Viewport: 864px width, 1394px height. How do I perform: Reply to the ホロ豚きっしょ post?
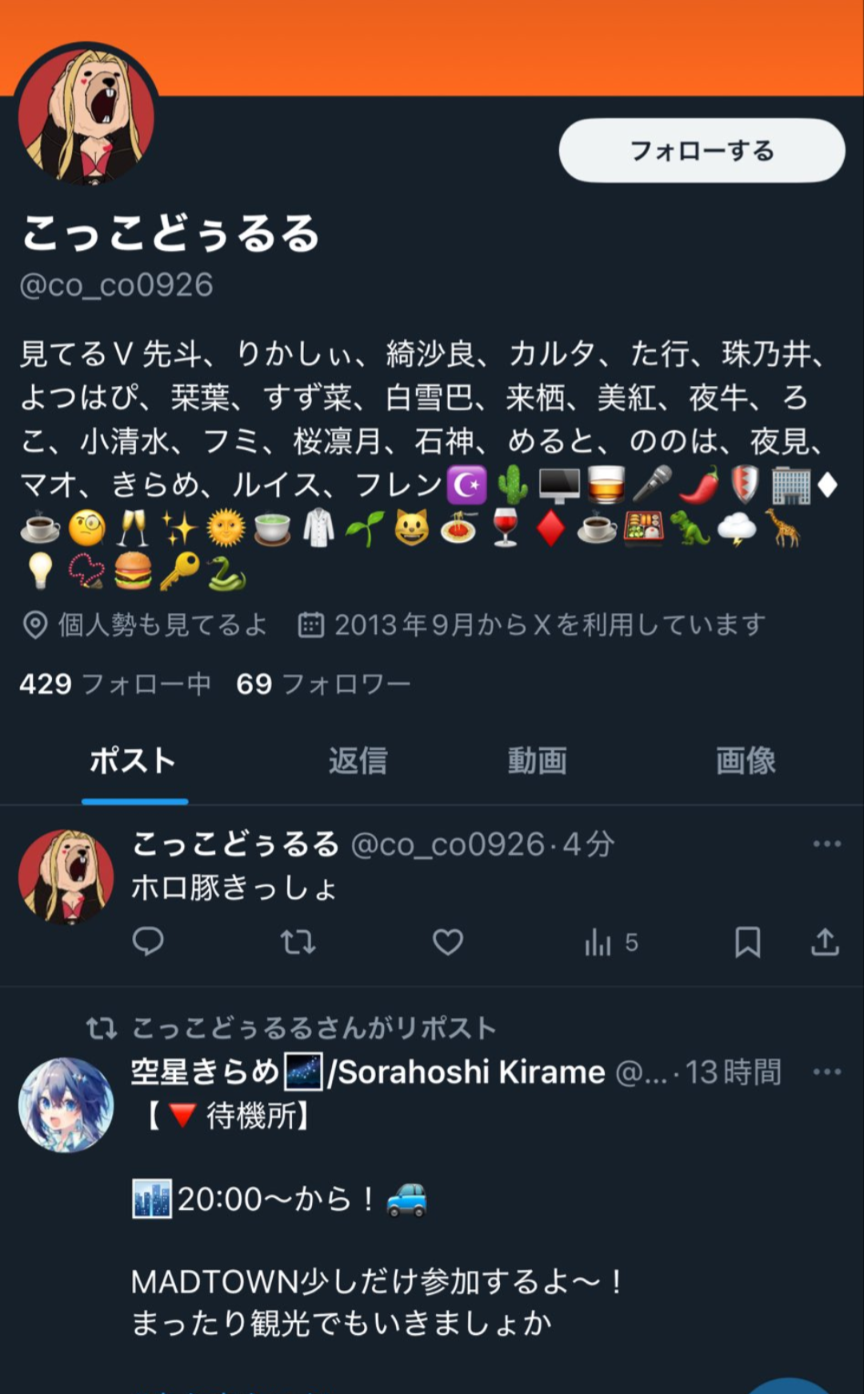click(148, 942)
